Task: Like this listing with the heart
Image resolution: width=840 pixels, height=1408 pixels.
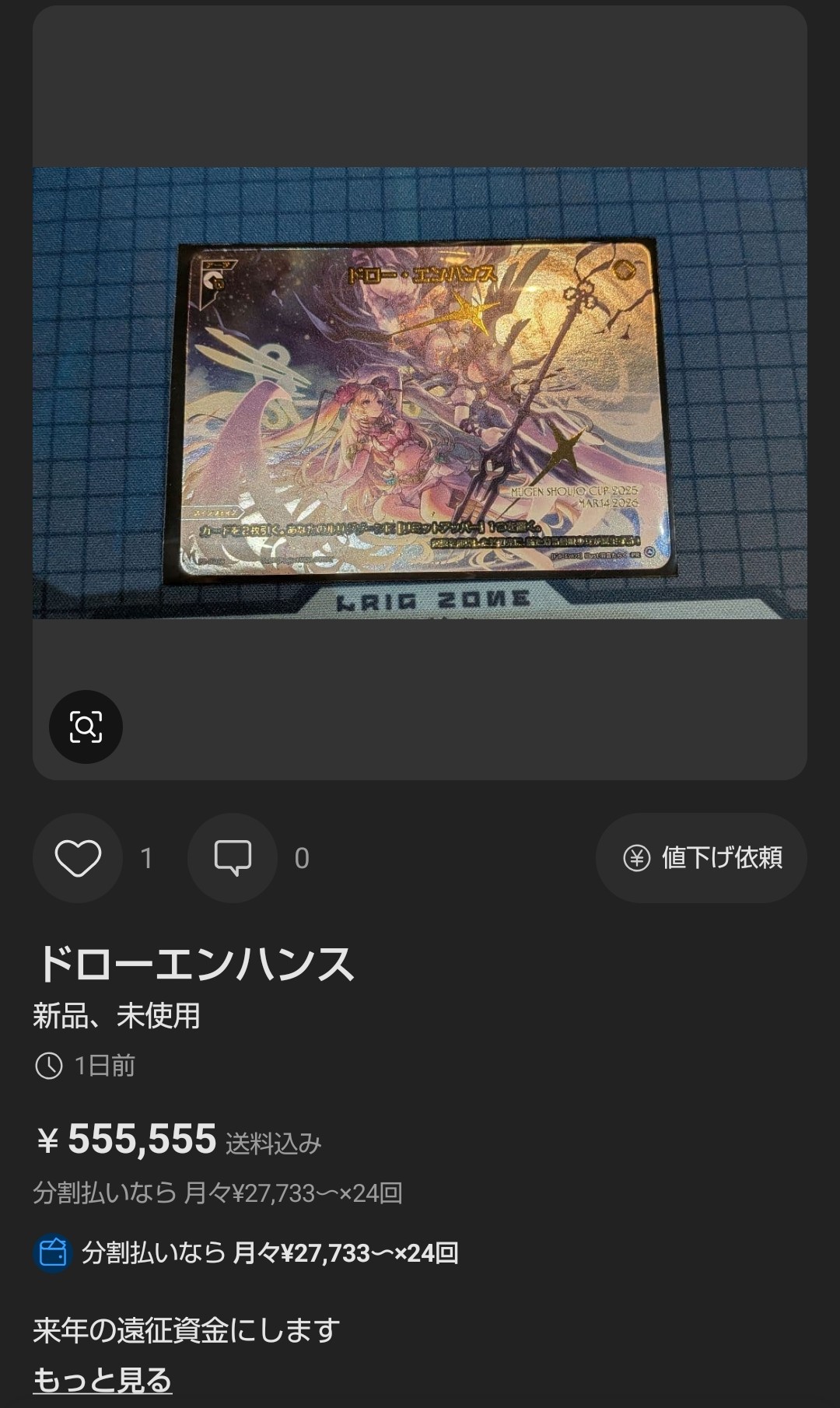Action: [78, 858]
